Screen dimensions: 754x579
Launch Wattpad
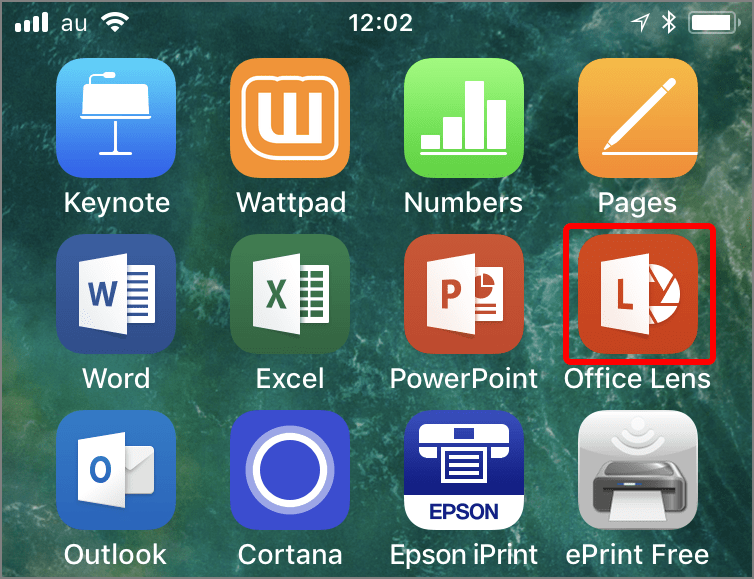point(290,118)
